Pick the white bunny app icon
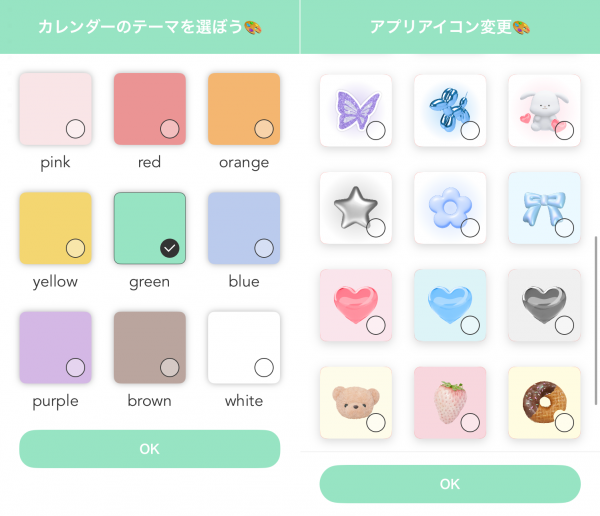 click(544, 110)
